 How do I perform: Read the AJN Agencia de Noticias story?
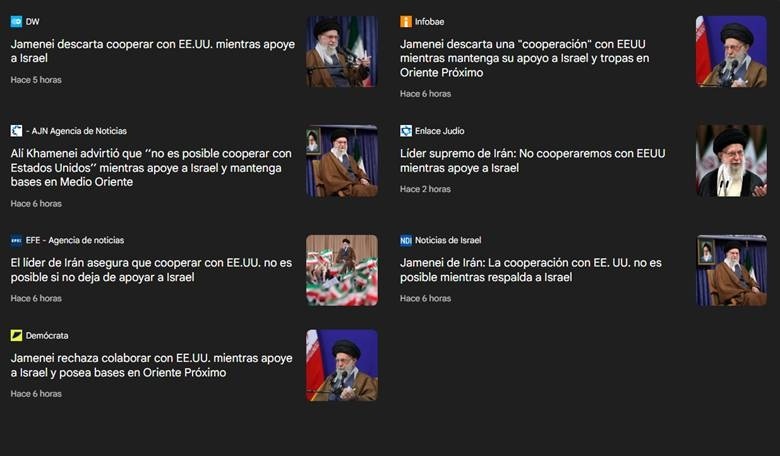point(152,167)
